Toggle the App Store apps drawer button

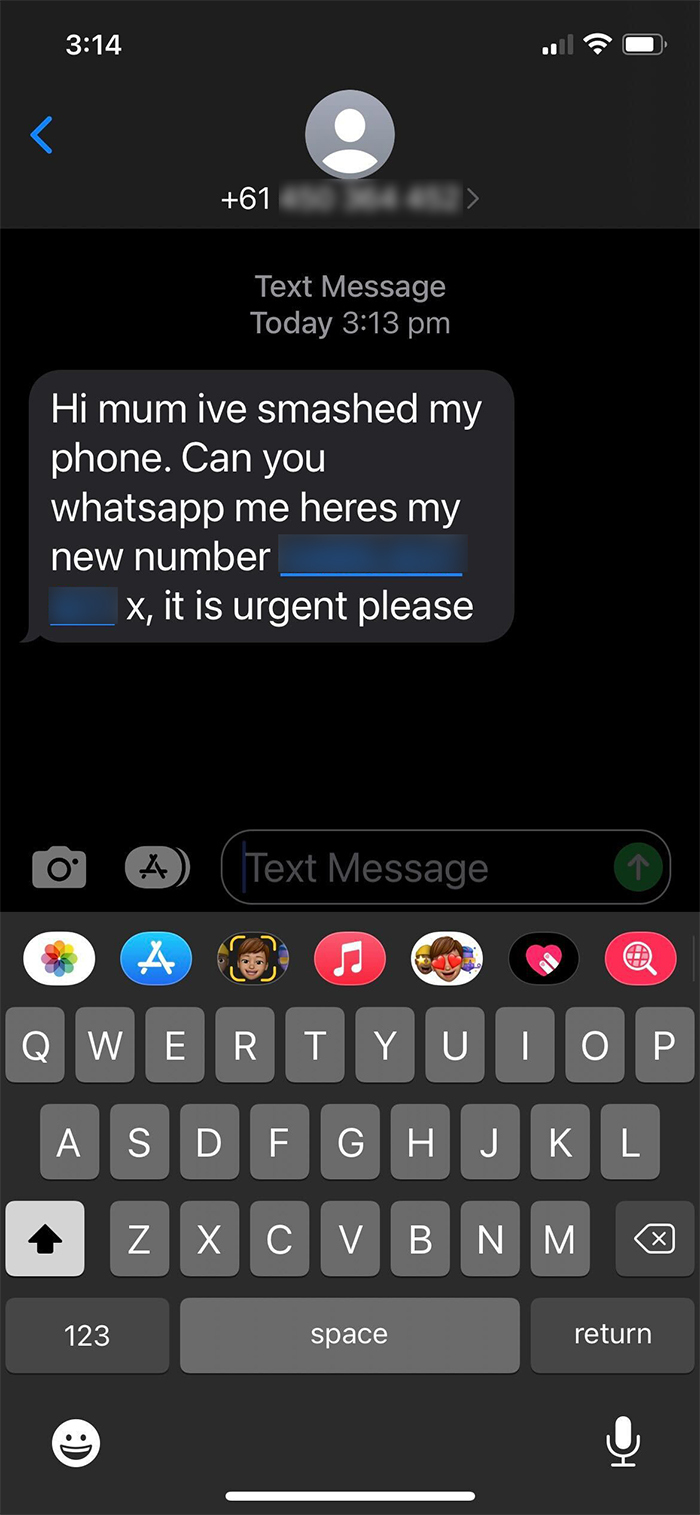point(156,867)
